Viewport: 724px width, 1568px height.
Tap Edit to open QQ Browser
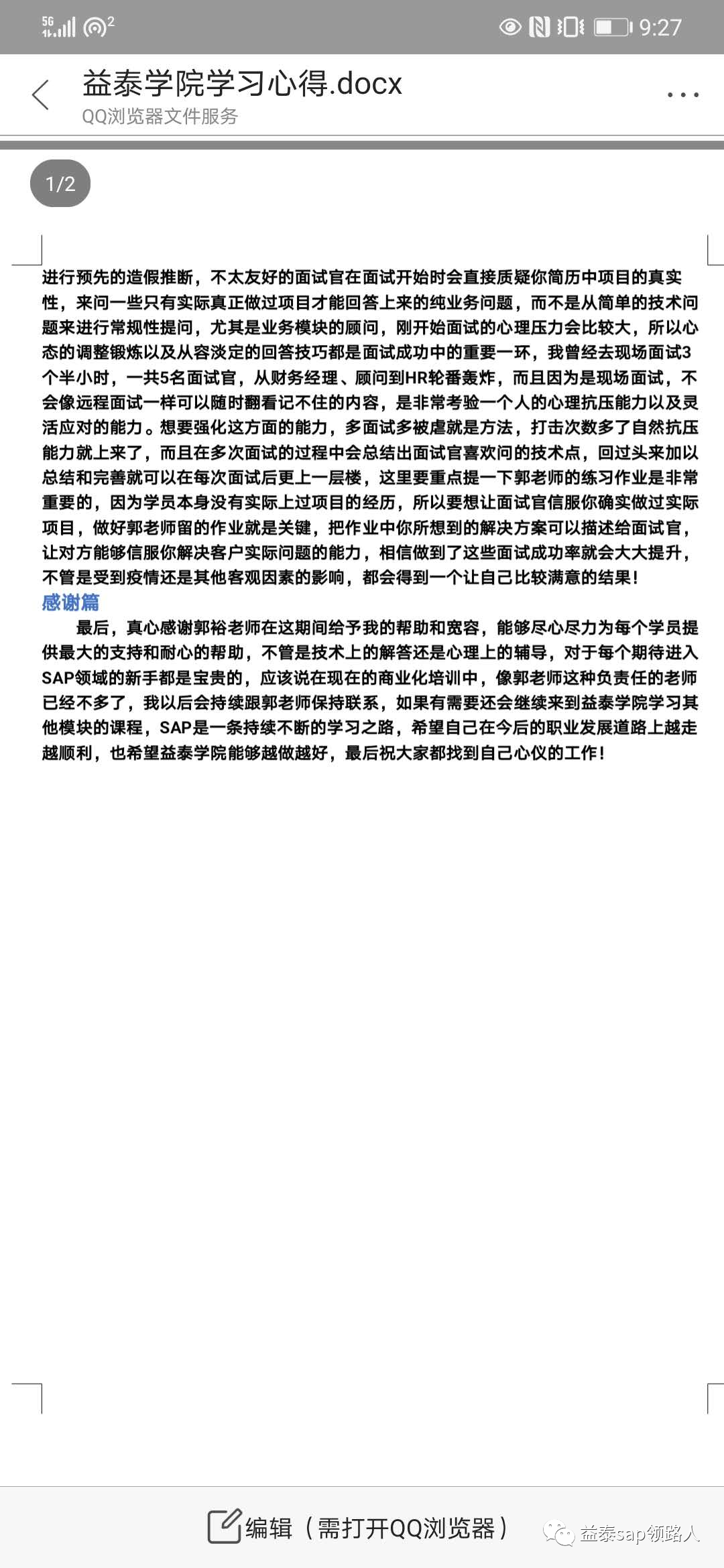(357, 1528)
